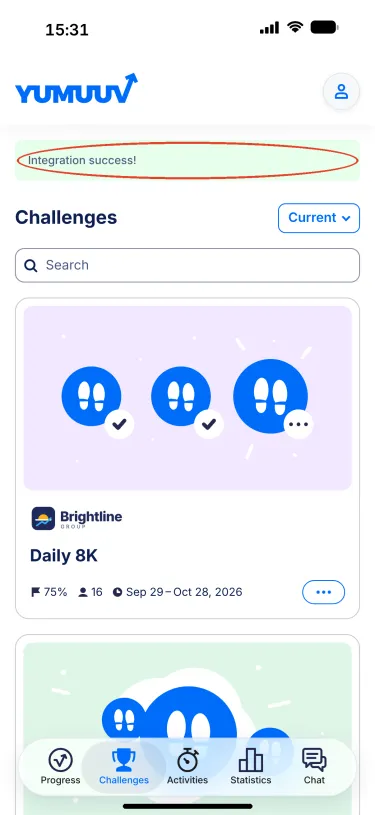Image resolution: width=375 pixels, height=815 pixels.
Task: Open Daily 8K more options button
Action: pyautogui.click(x=324, y=592)
